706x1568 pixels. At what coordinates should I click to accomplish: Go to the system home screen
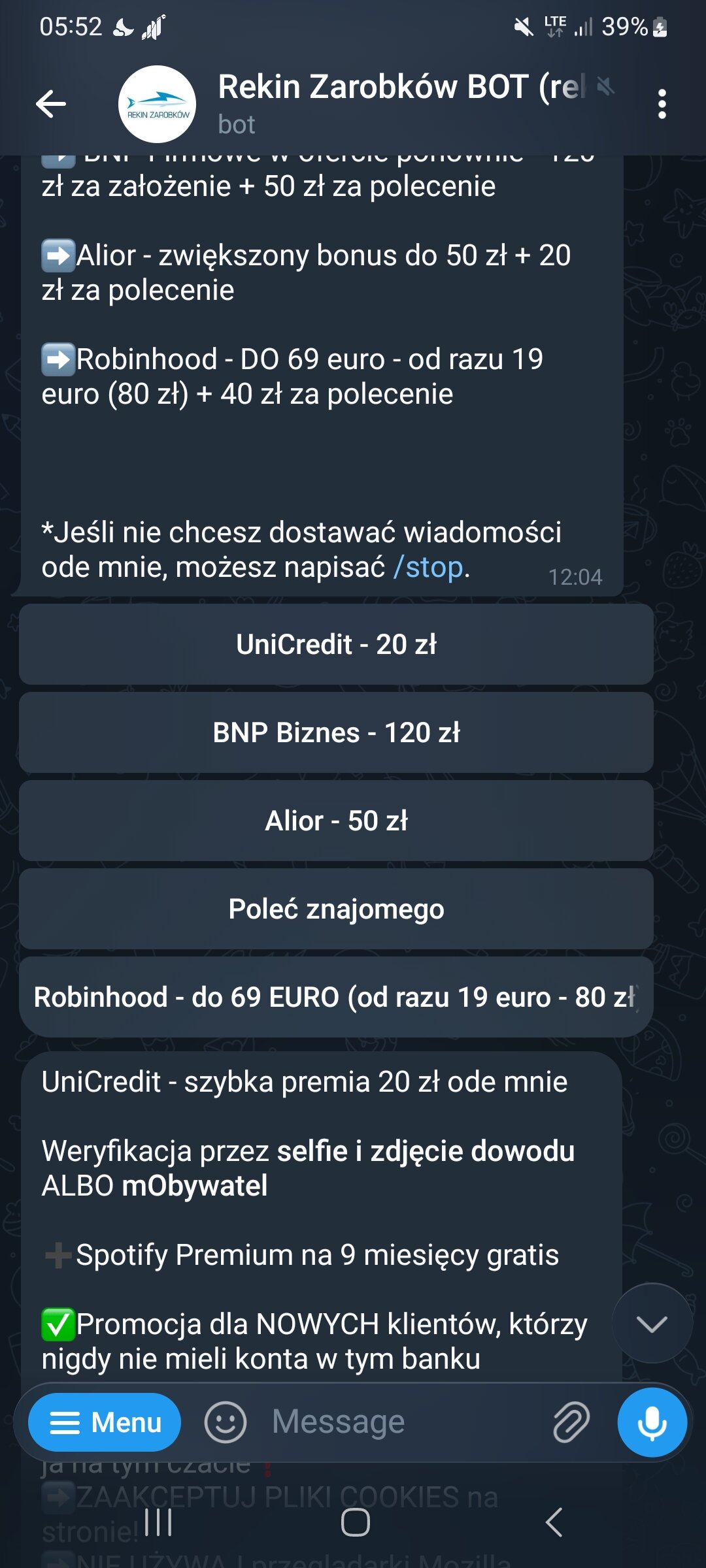click(355, 1523)
